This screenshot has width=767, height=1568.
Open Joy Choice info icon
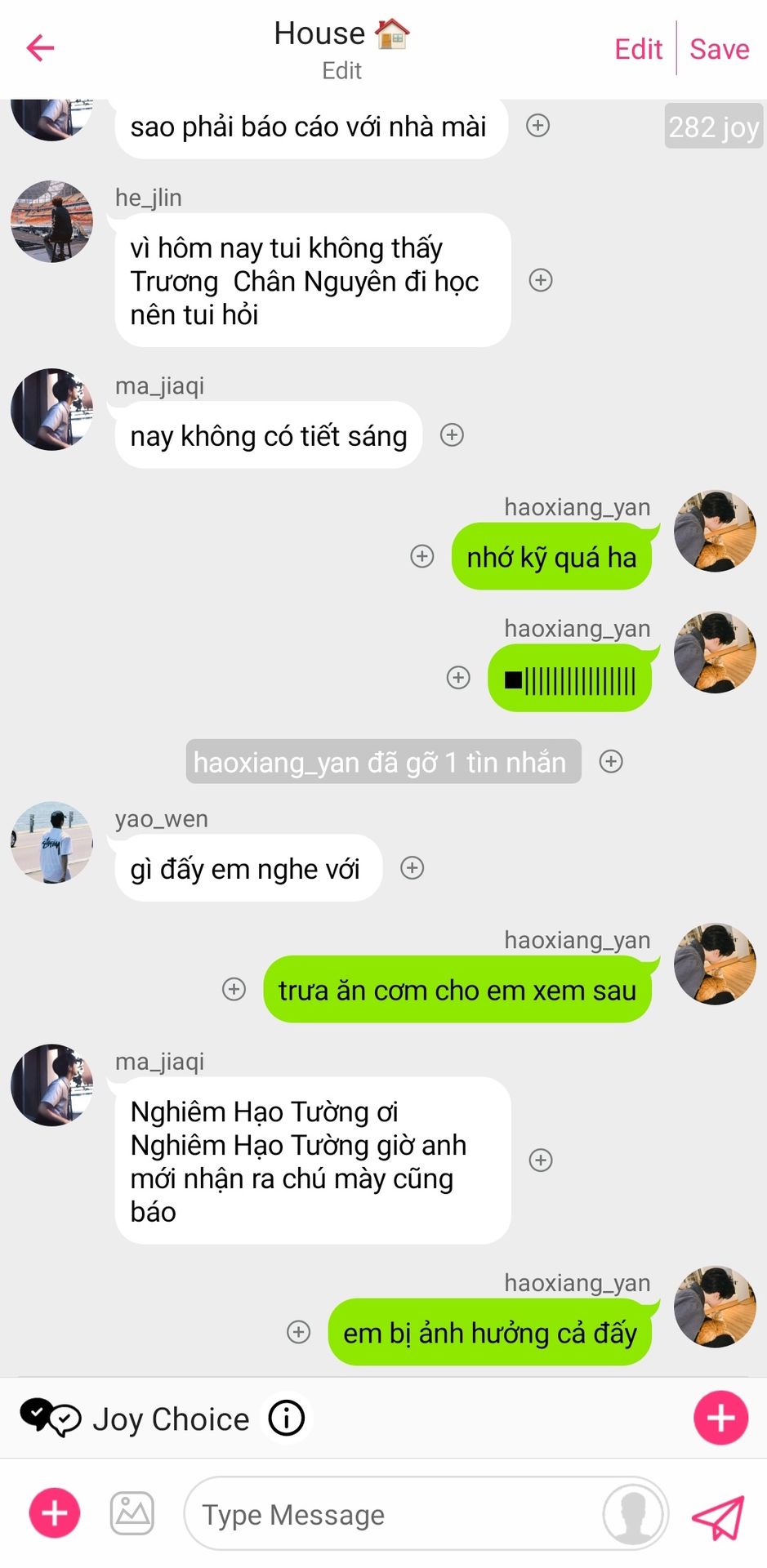tap(287, 1419)
